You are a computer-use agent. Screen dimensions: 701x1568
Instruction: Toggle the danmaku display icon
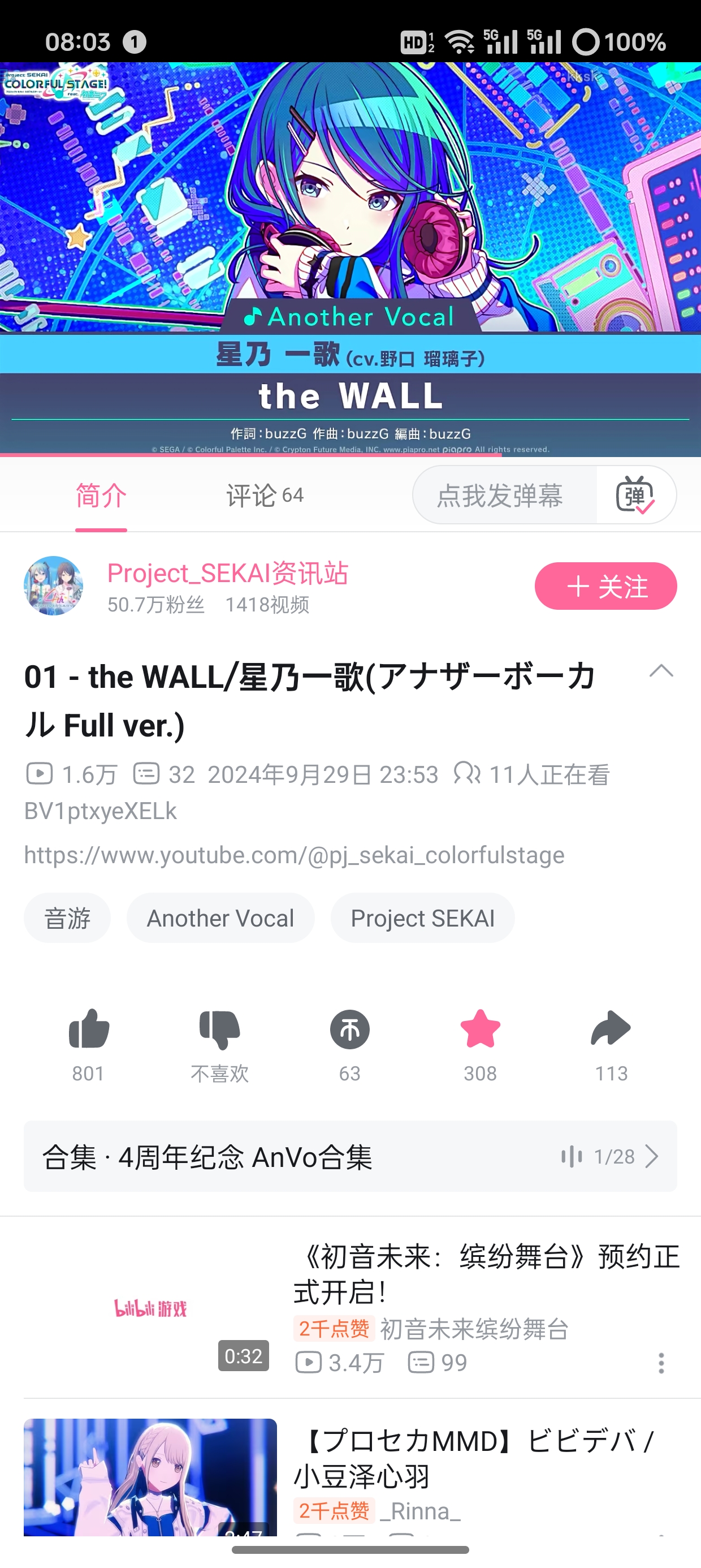(635, 496)
